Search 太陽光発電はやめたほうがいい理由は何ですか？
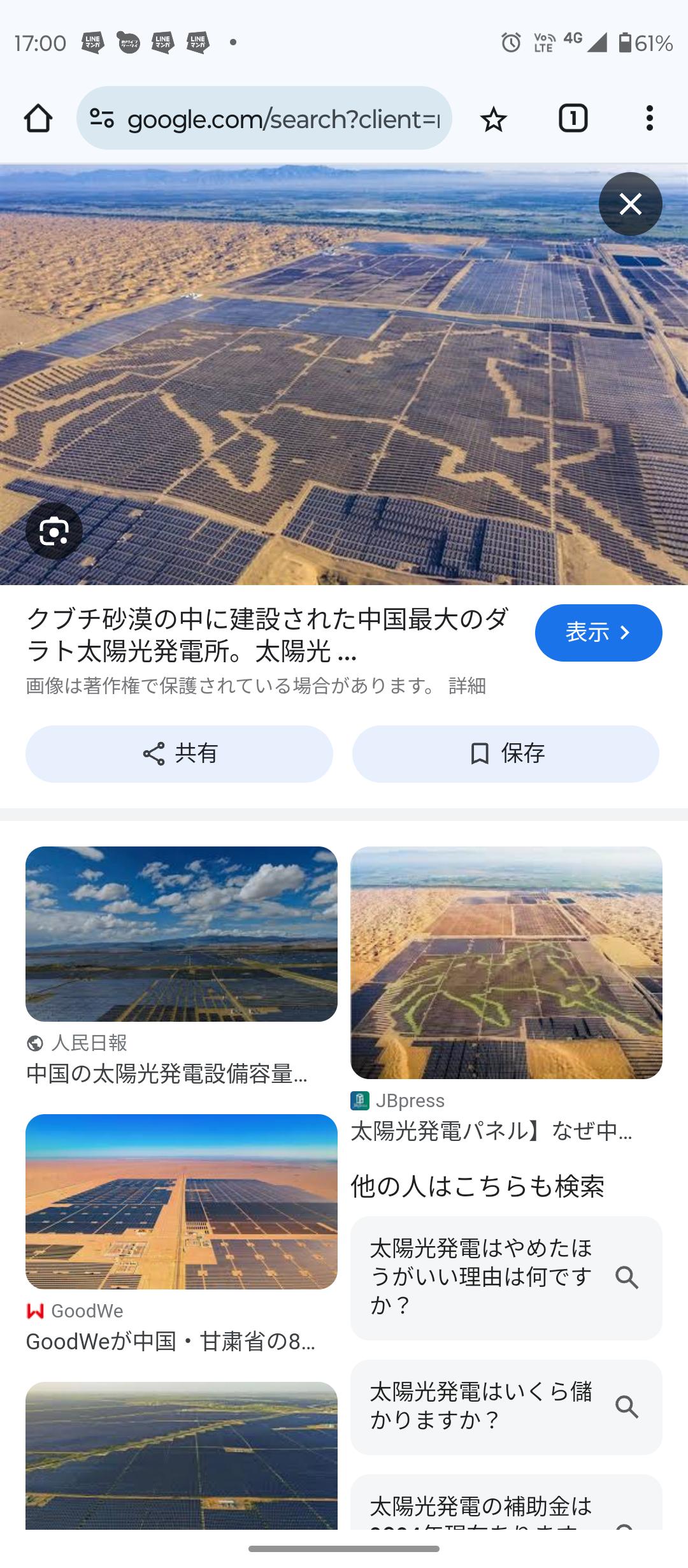This screenshot has height=1568, width=688. tap(506, 1277)
